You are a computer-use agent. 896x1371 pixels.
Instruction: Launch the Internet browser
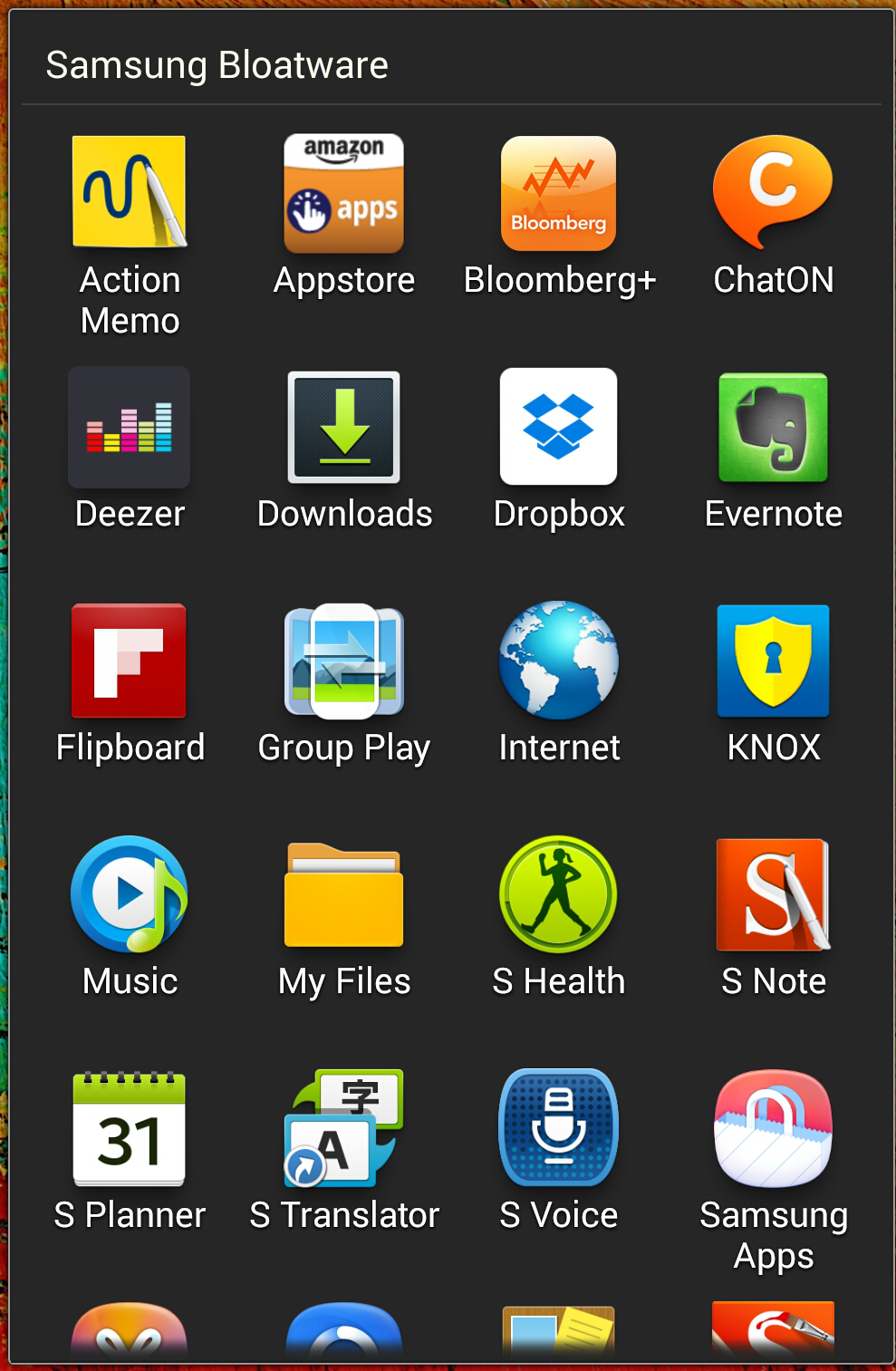pos(559,661)
